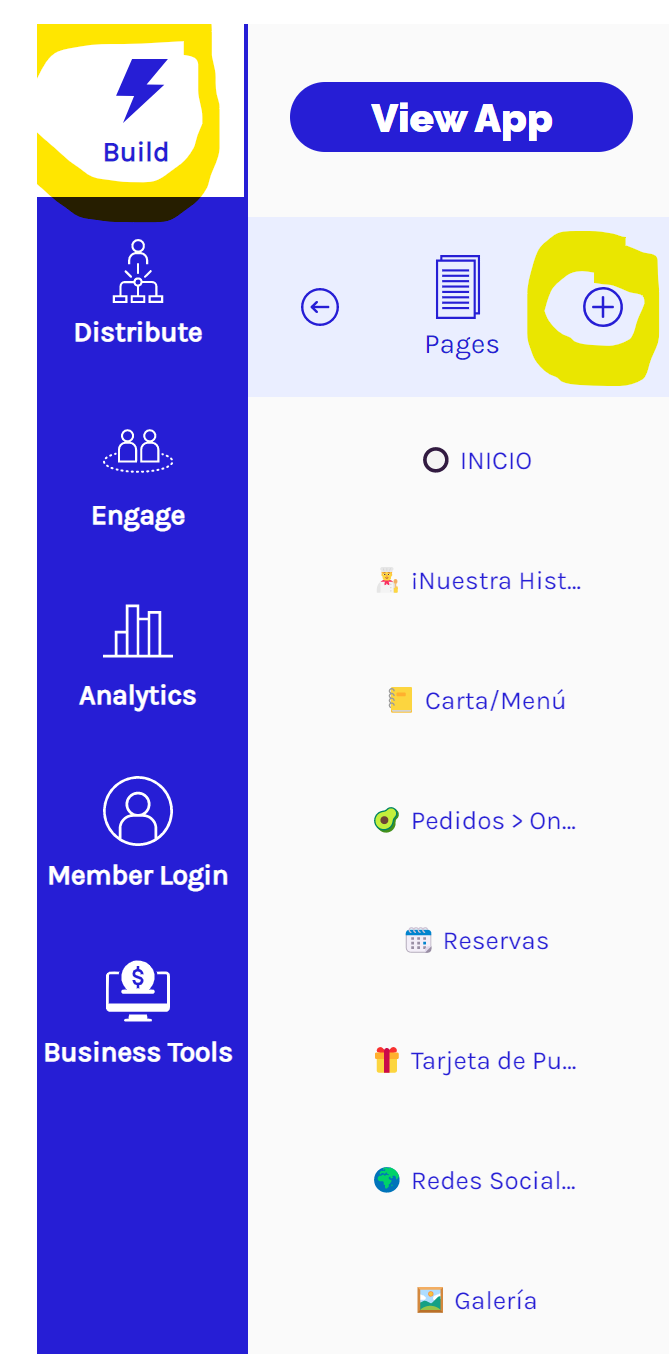Image resolution: width=669 pixels, height=1354 pixels.
Task: Open the Pedidos > On... page
Action: [x=475, y=821]
